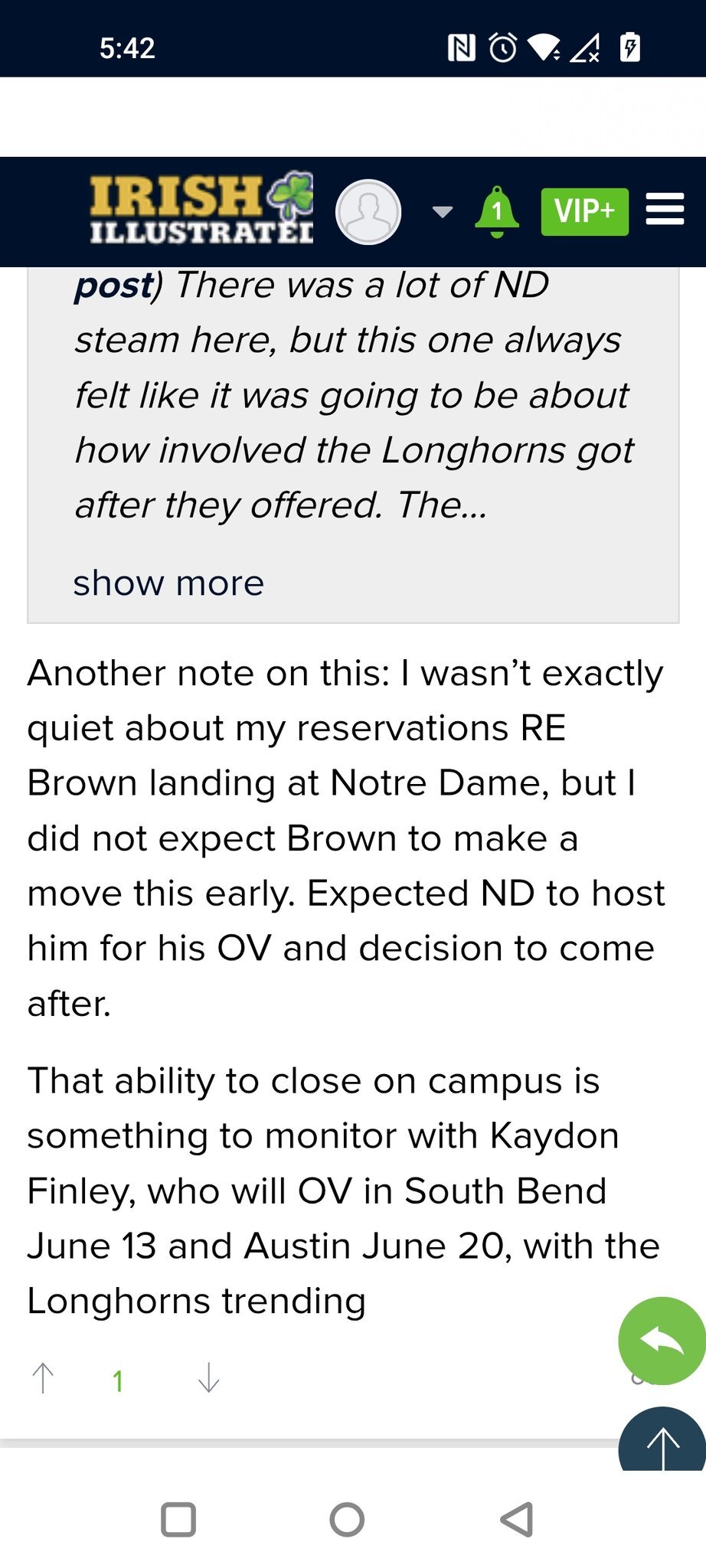This screenshot has height=1568, width=706.
Task: Downvote this forum post
Action: (208, 1378)
